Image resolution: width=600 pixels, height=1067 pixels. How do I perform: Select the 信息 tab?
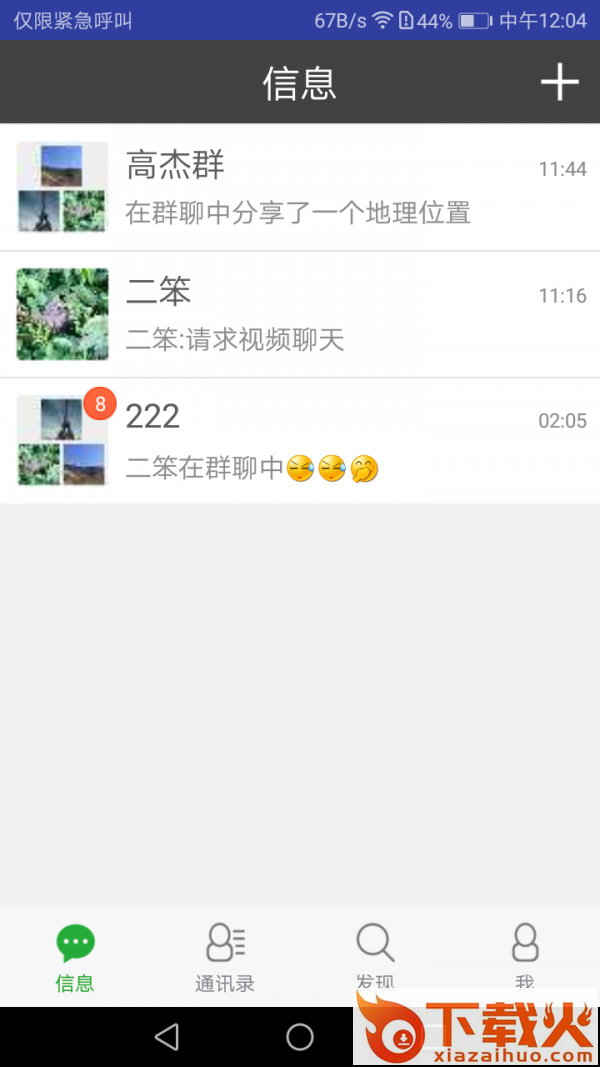point(75,956)
